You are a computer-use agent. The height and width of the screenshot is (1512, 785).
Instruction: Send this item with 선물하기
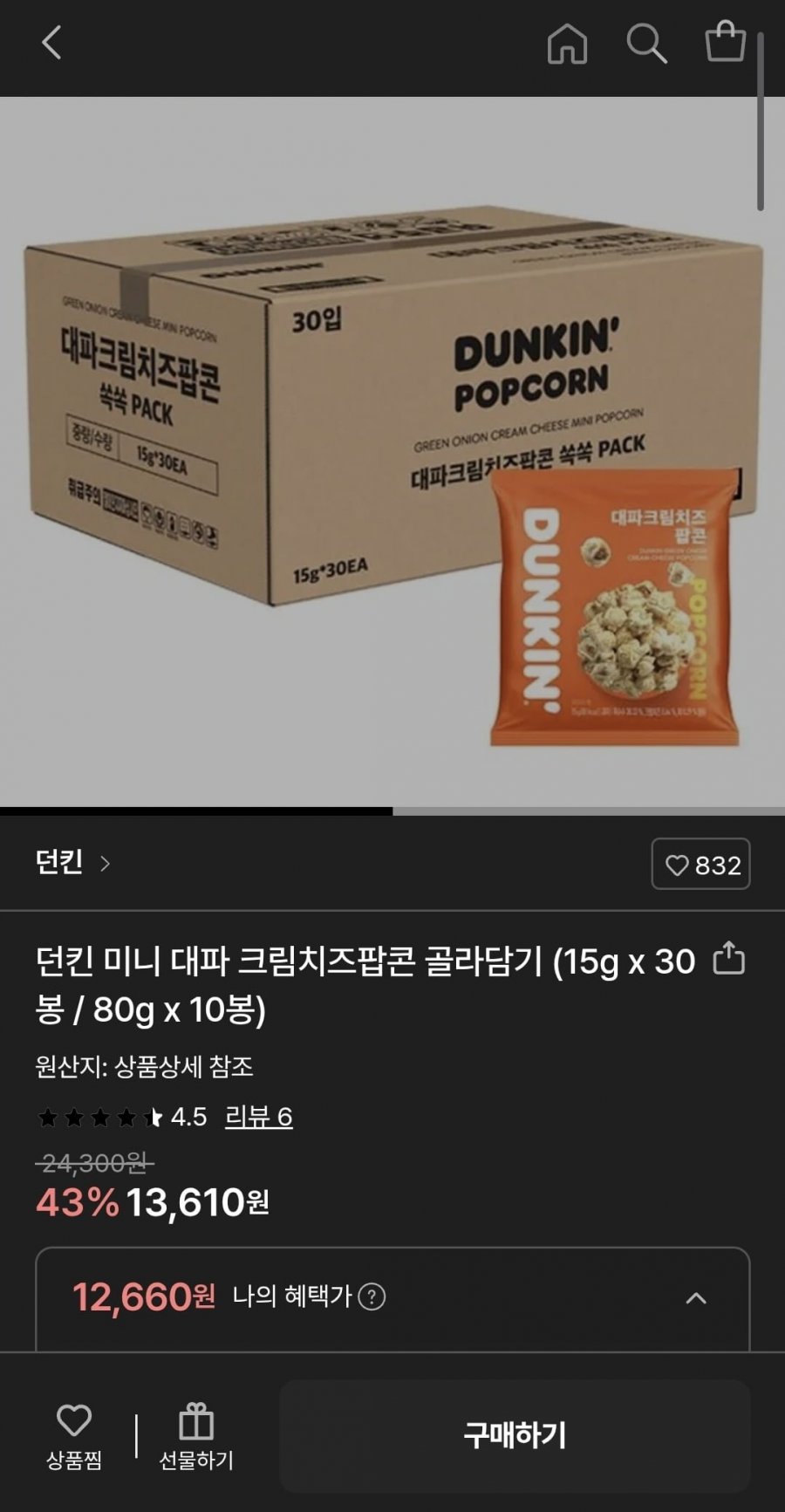(x=196, y=1437)
